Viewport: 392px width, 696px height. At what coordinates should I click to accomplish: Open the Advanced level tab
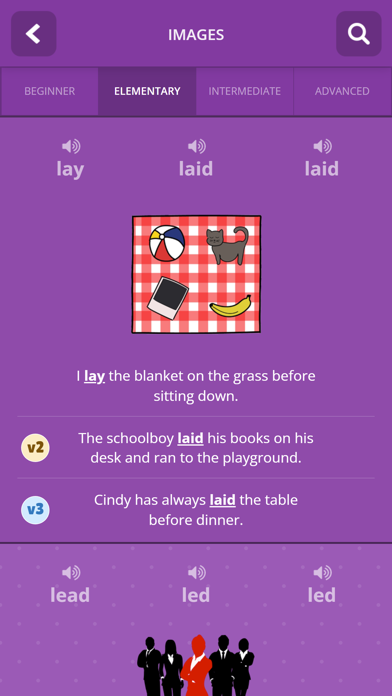[x=342, y=91]
